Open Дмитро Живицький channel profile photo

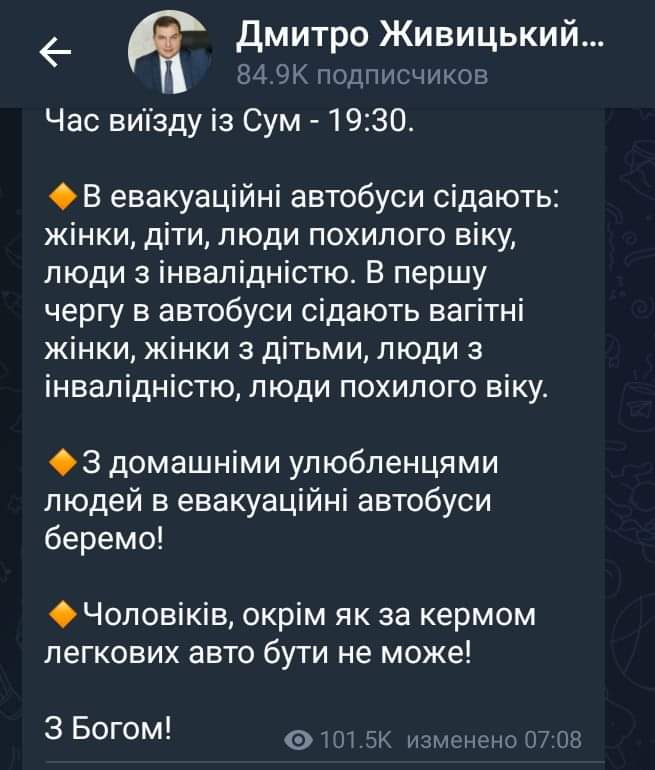point(170,54)
